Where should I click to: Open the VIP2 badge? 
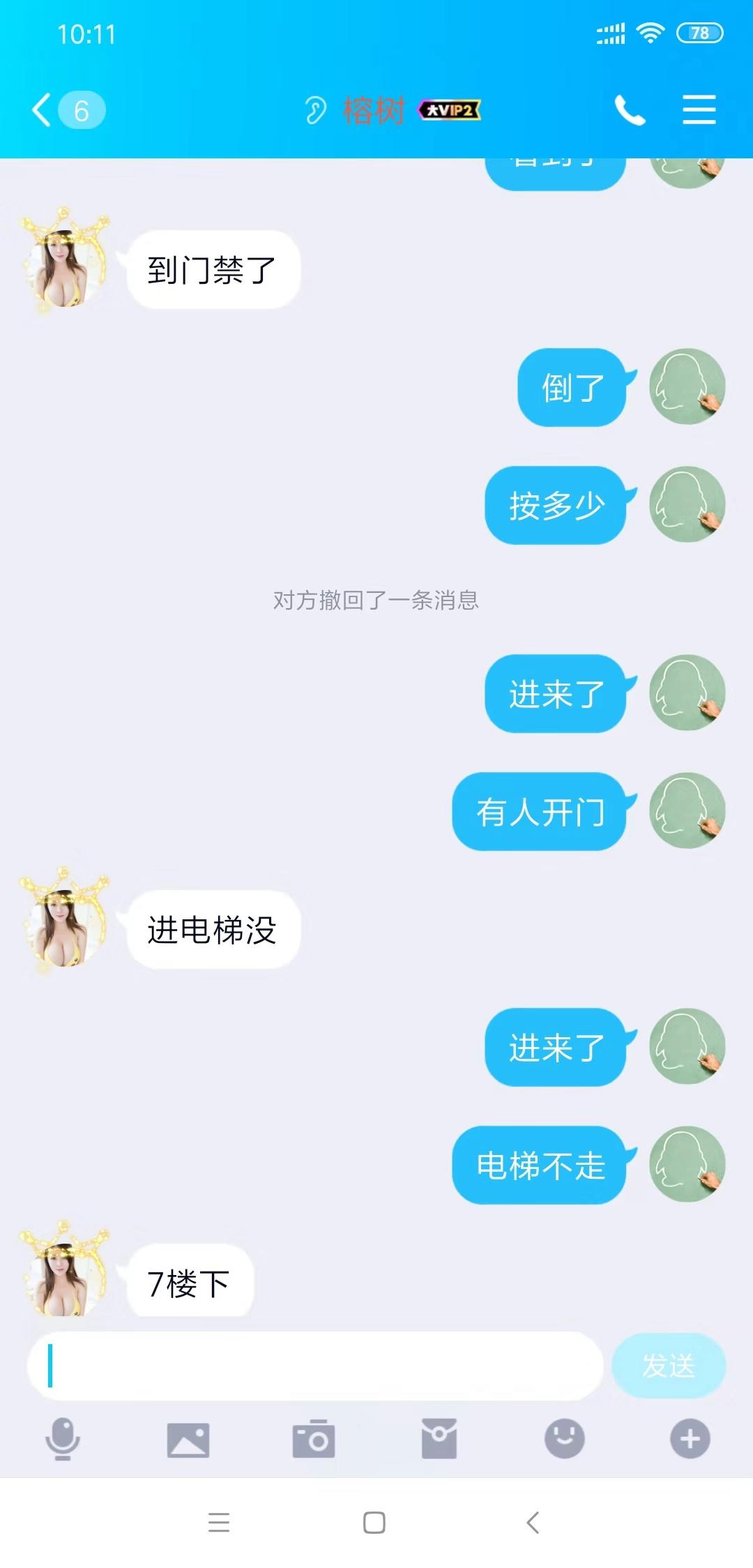tap(450, 110)
